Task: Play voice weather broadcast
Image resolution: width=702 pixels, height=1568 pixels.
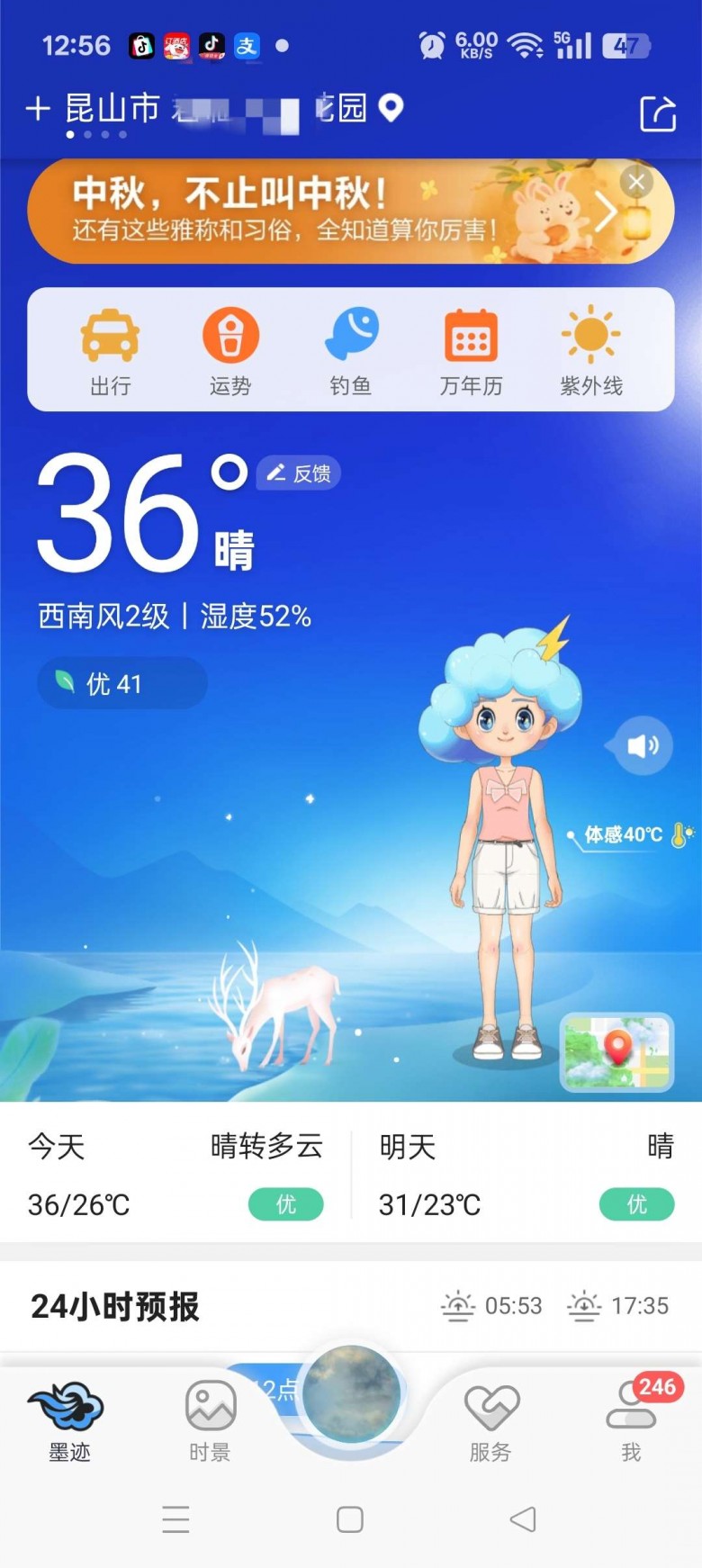Action: point(643,745)
